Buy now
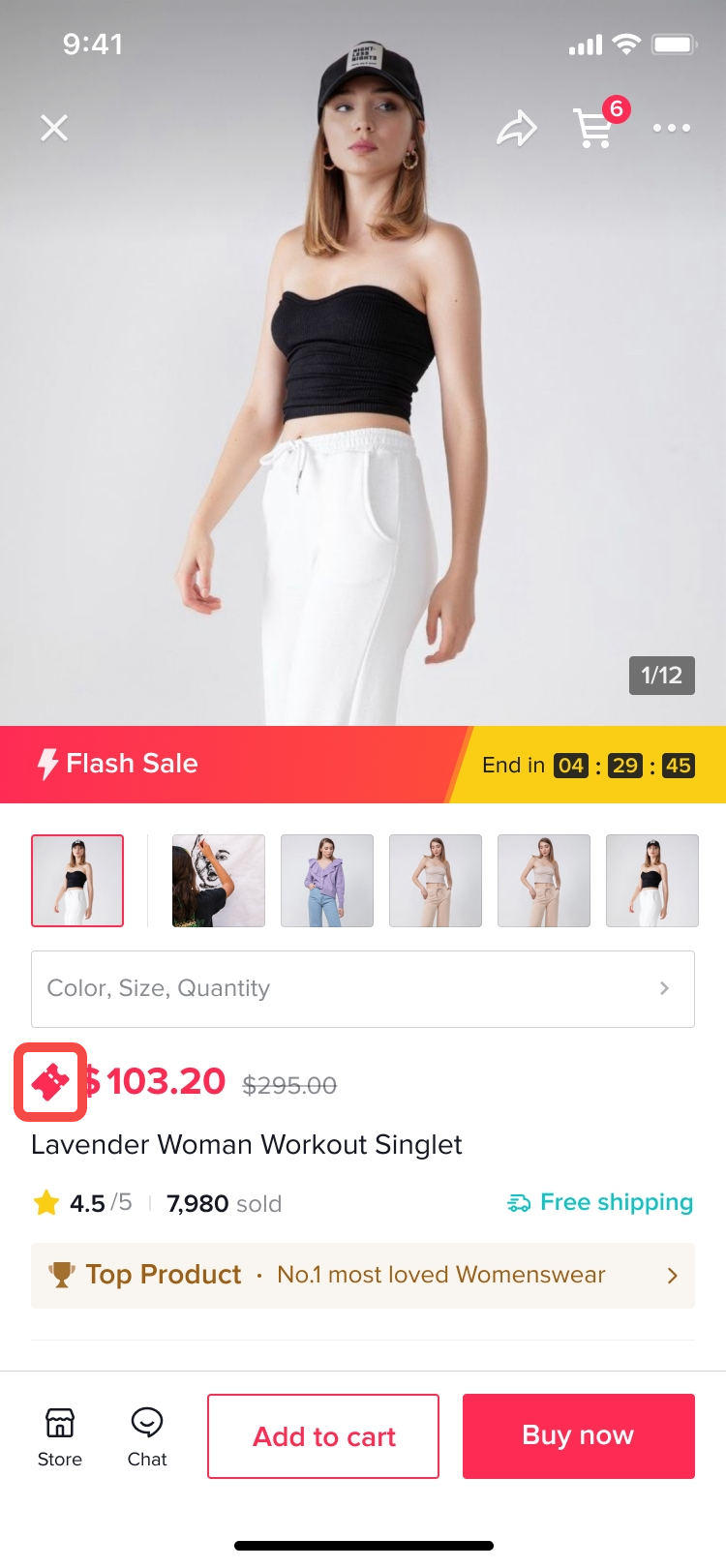This screenshot has height=1568, width=726. pyautogui.click(x=578, y=1436)
